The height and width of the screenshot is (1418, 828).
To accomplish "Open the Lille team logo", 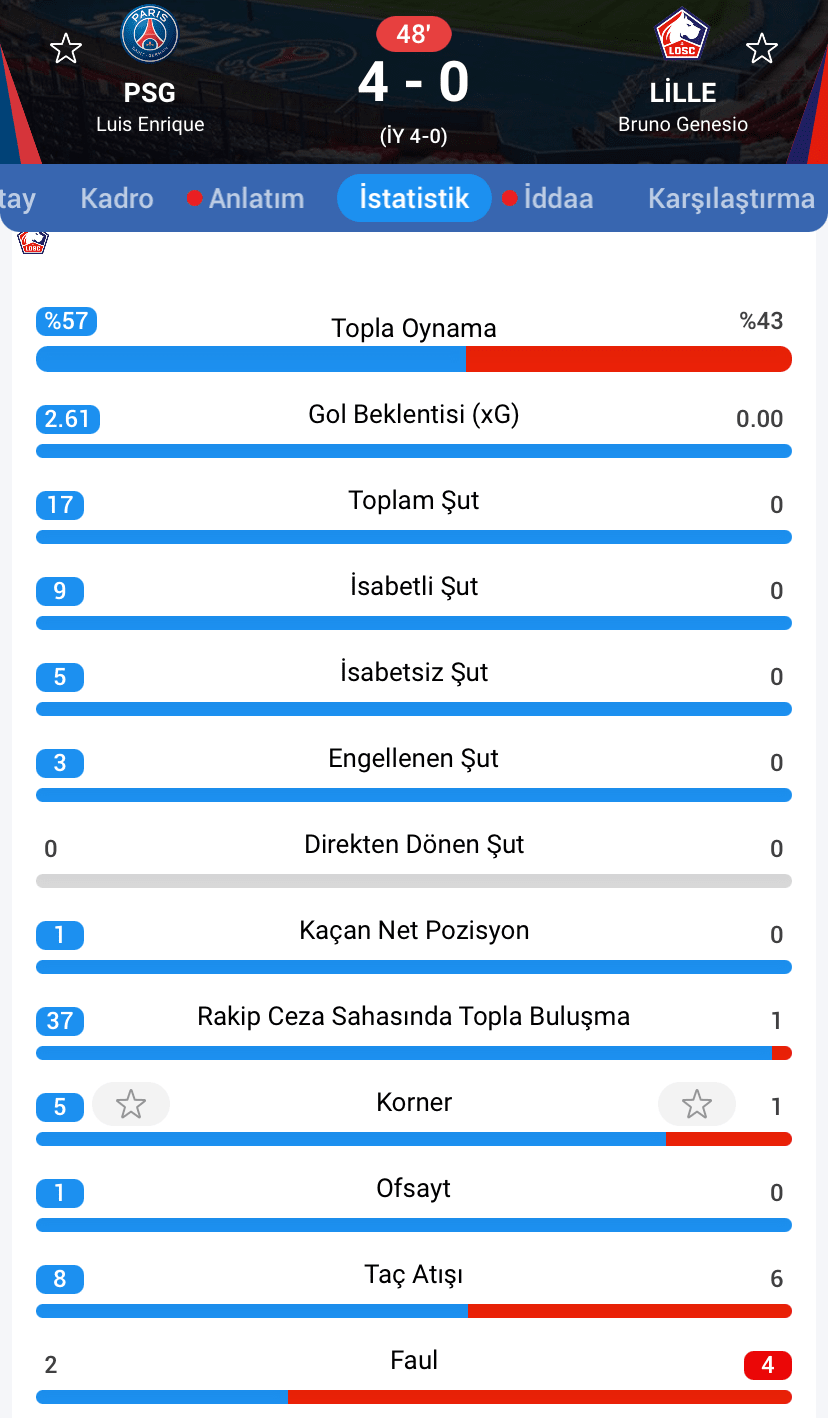I will pos(682,34).
